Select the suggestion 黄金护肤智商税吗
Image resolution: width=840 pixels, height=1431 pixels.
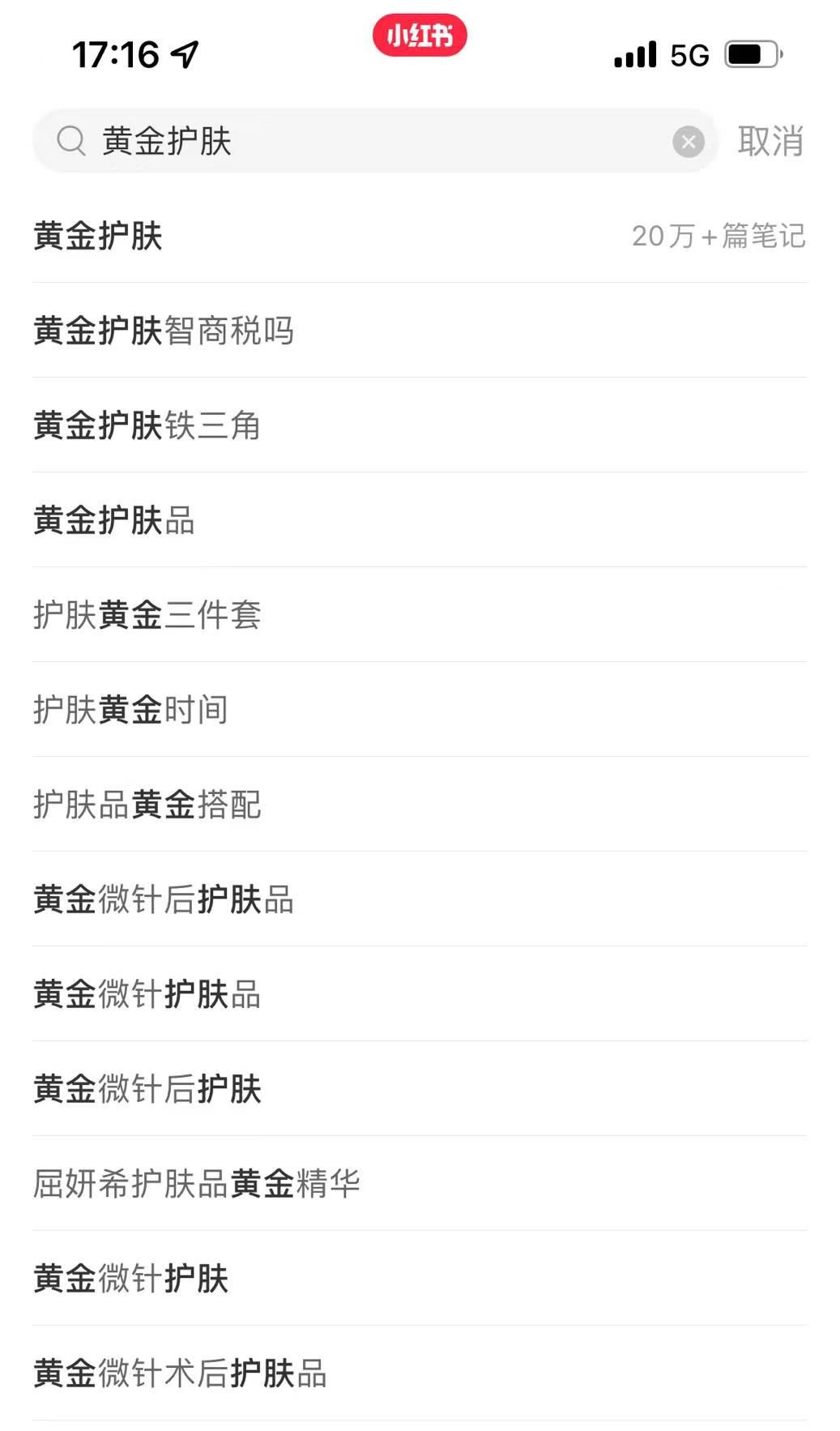click(x=420, y=331)
